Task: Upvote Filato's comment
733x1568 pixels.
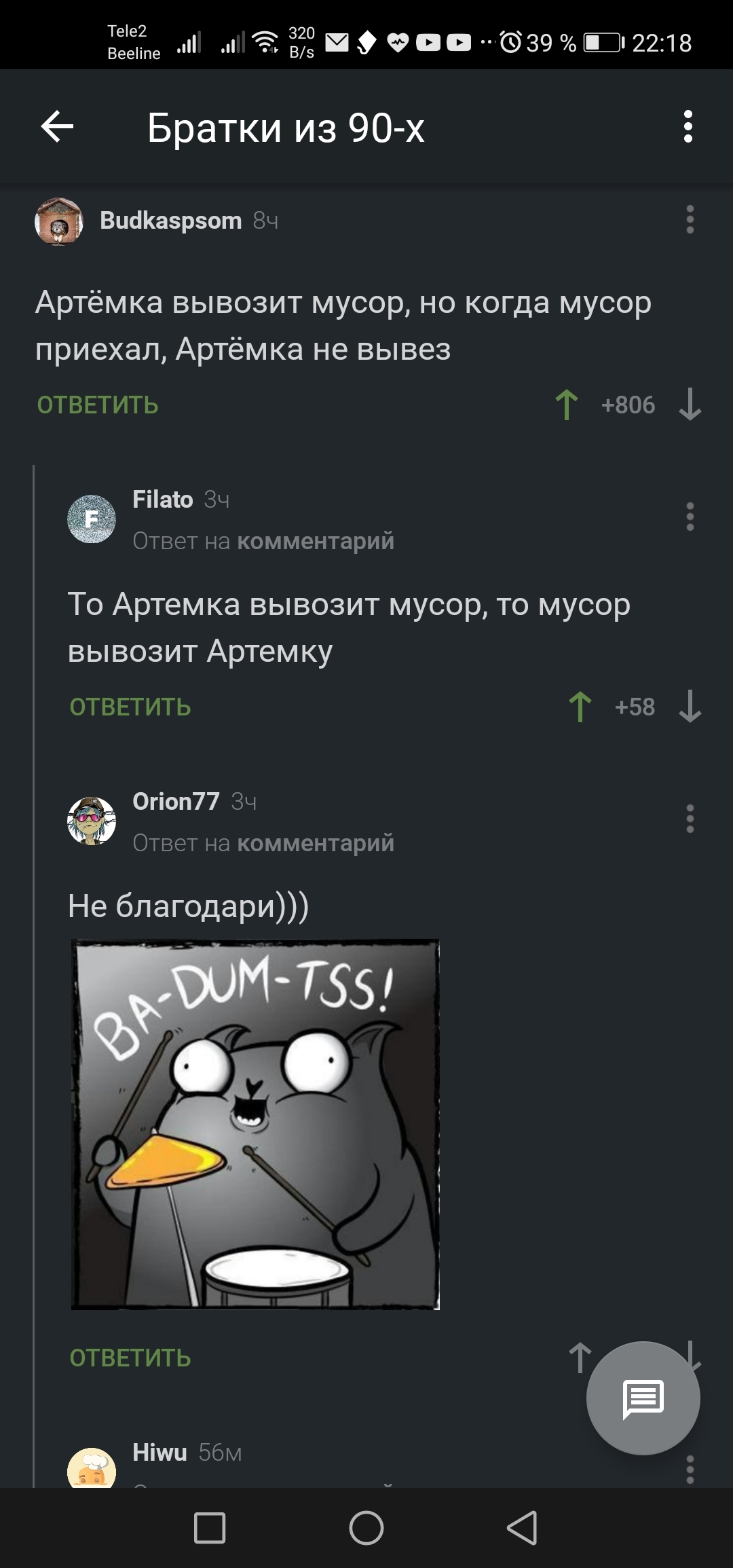Action: click(x=580, y=707)
